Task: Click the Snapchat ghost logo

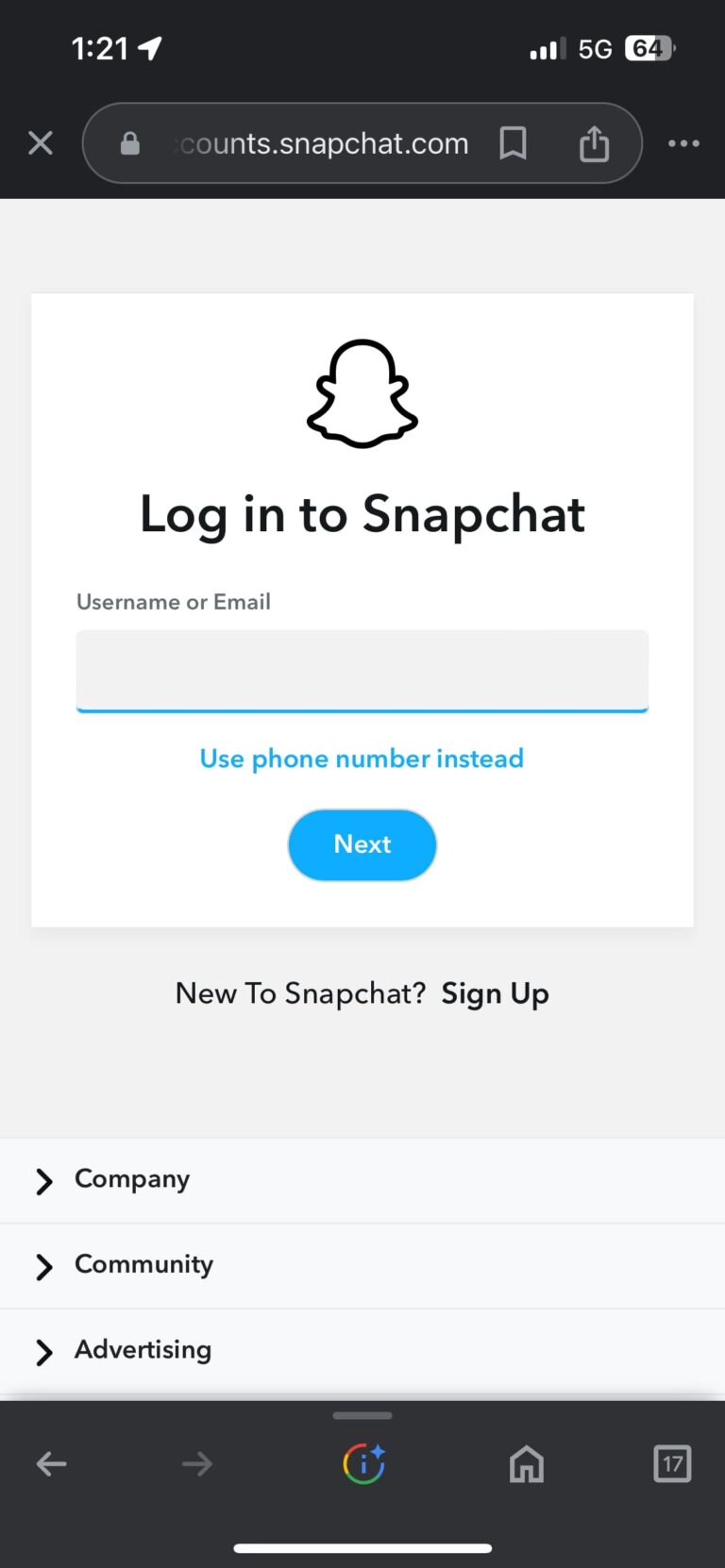Action: [x=362, y=392]
